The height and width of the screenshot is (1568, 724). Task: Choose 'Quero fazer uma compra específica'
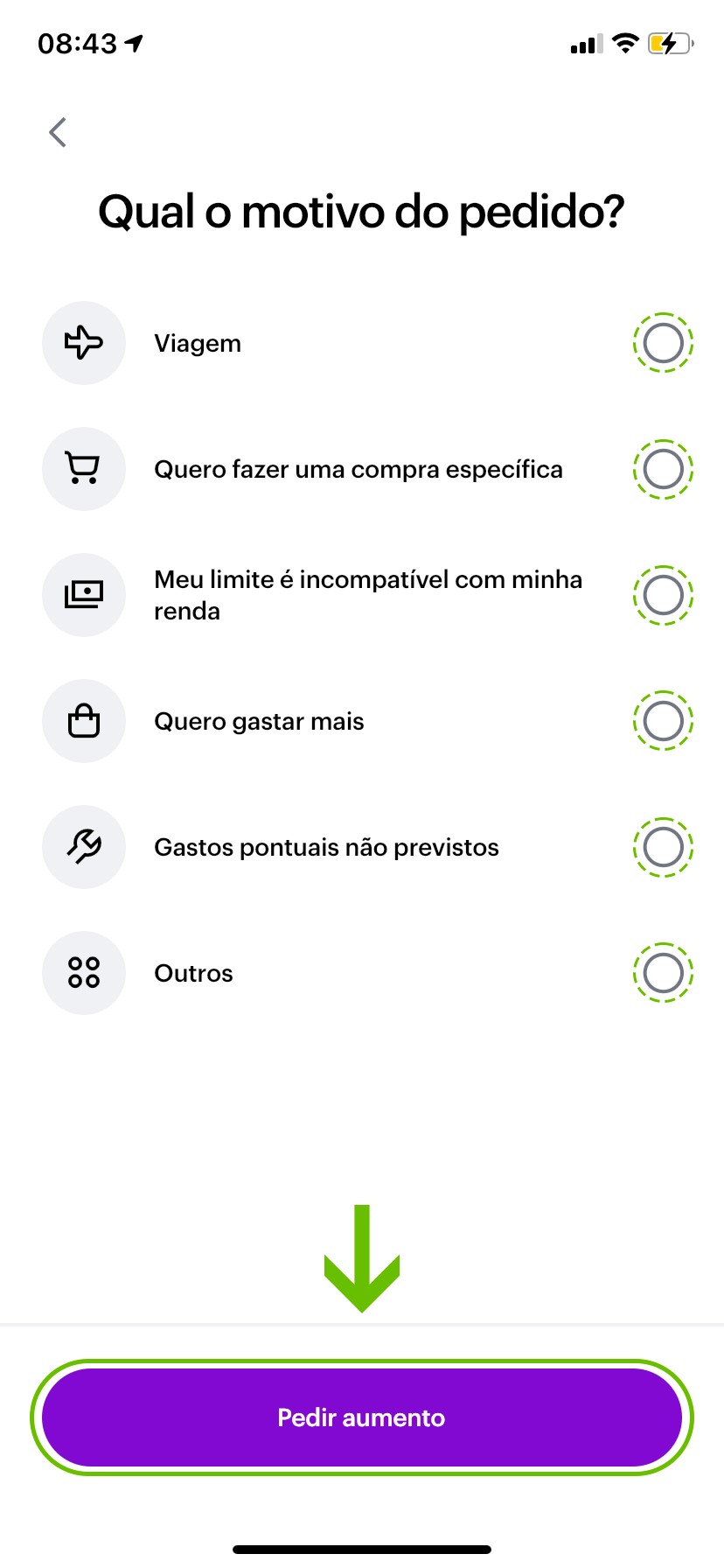pos(663,469)
